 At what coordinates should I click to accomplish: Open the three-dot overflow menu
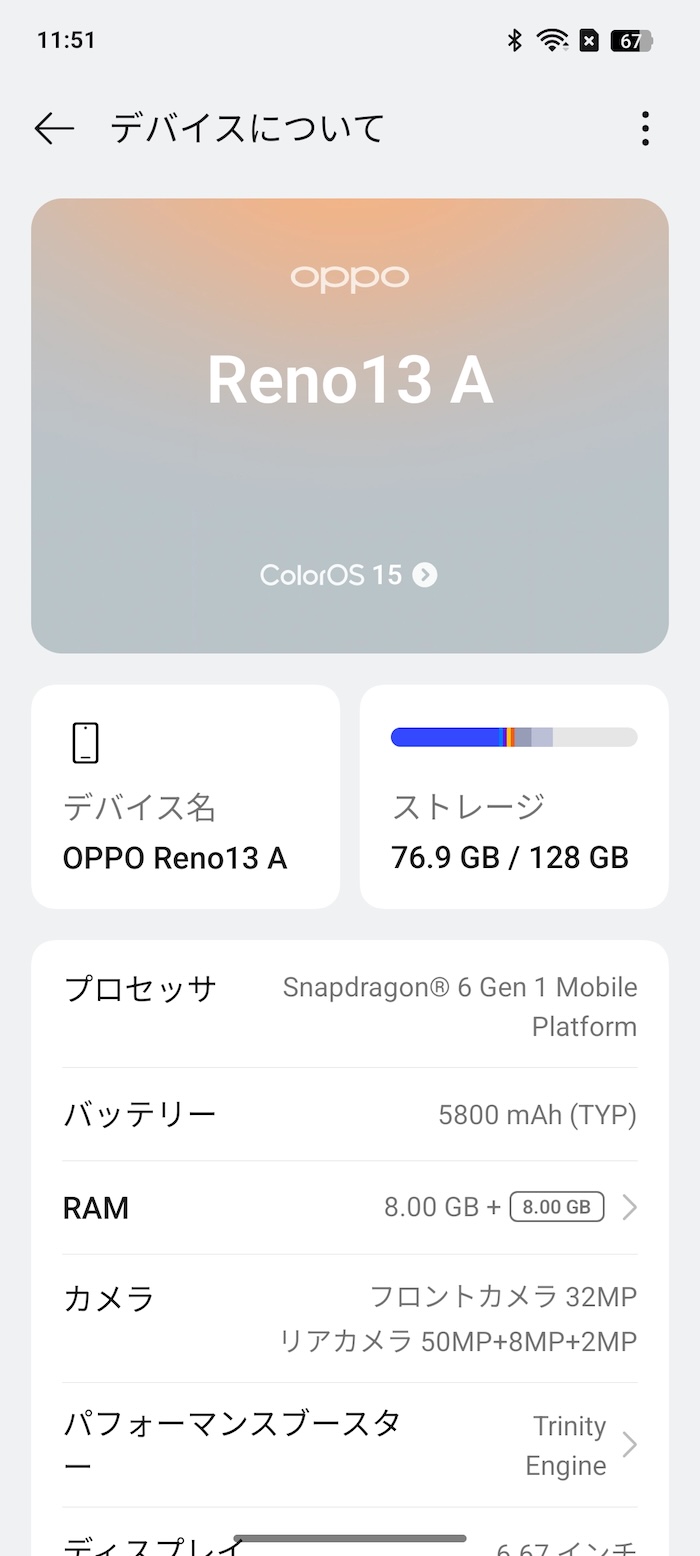coord(645,128)
